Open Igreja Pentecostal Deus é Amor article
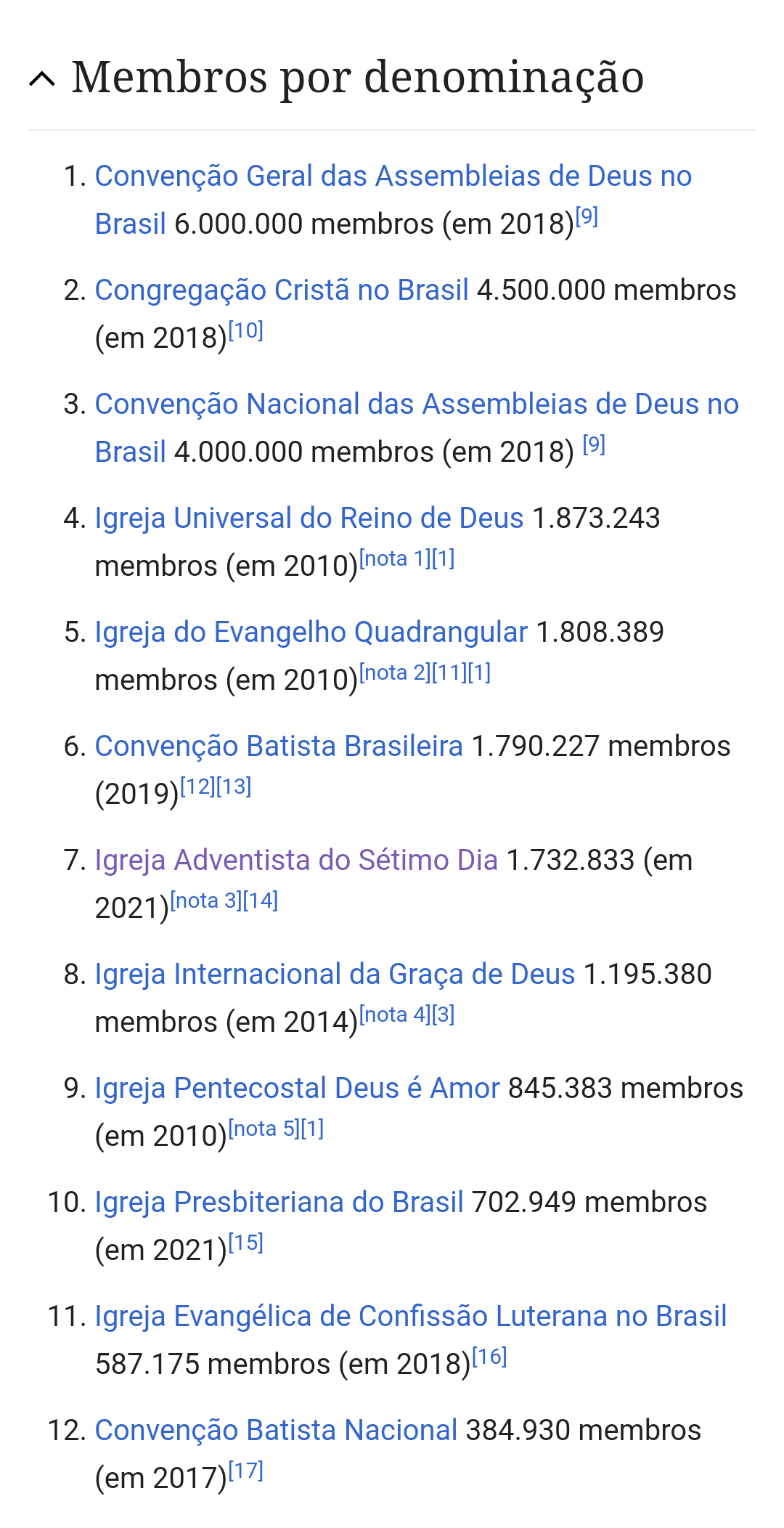This screenshot has width=784, height=1528. 296,1087
